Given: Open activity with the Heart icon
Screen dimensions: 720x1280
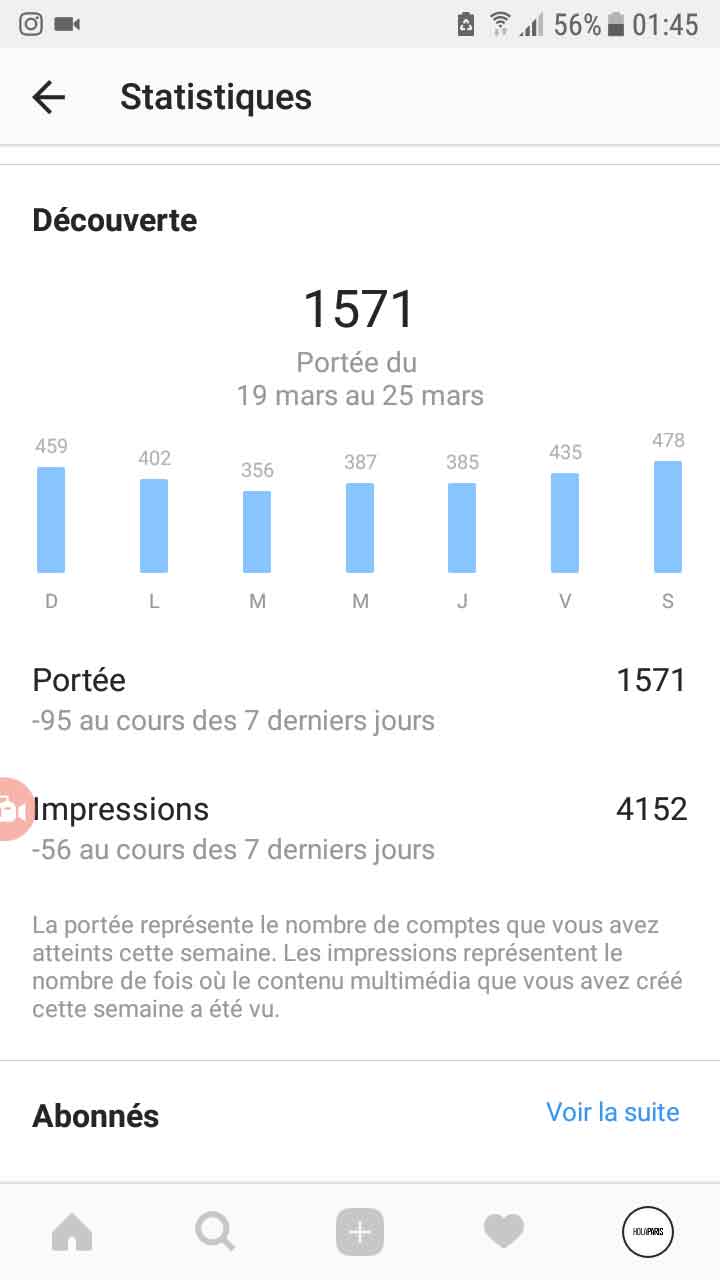Looking at the screenshot, I should pos(503,1230).
